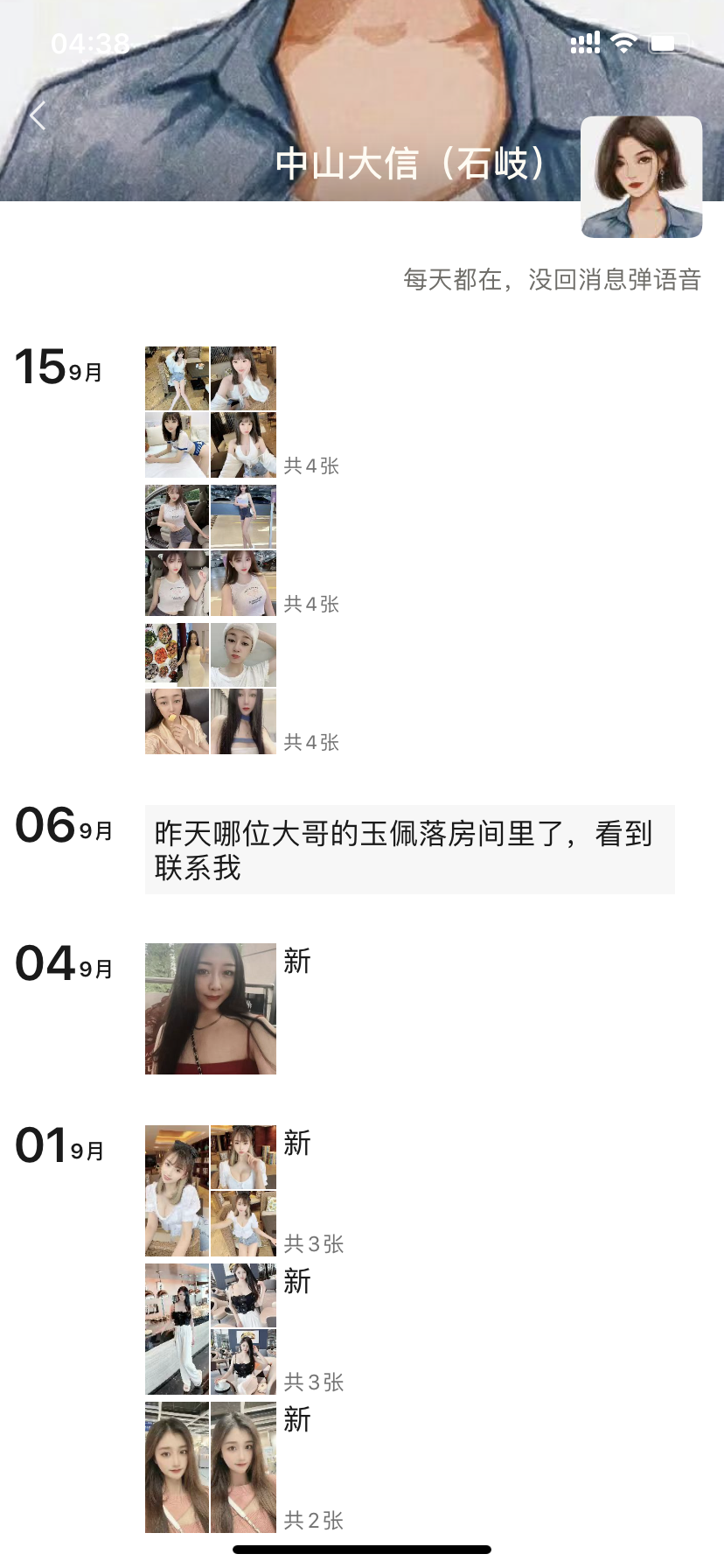The image size is (724, 1568).
Task: Open the second 15 September 4-photo post
Action: tap(211, 550)
